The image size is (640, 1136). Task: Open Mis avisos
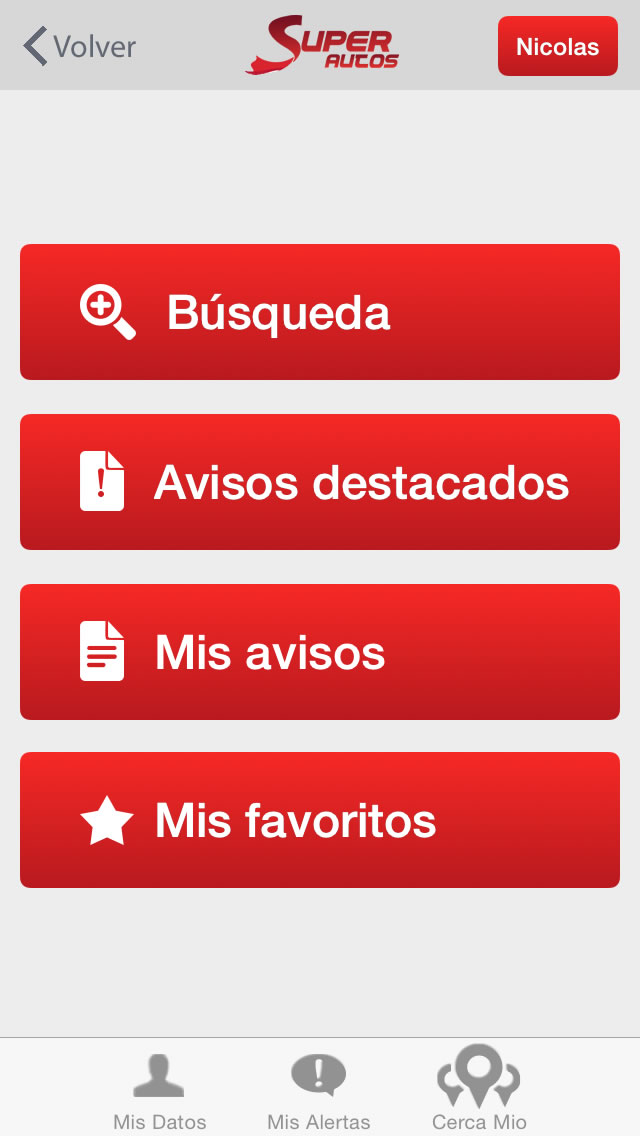[320, 652]
